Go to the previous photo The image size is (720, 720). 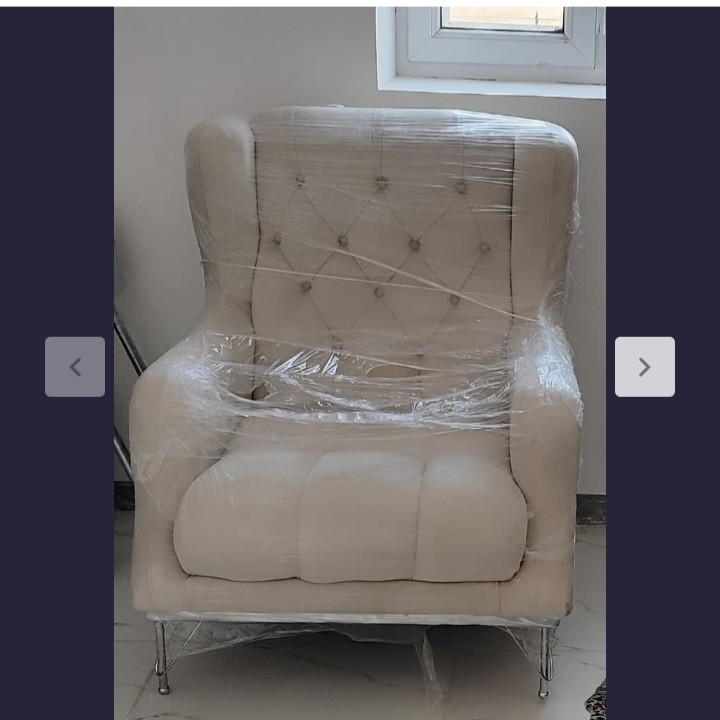[75, 367]
